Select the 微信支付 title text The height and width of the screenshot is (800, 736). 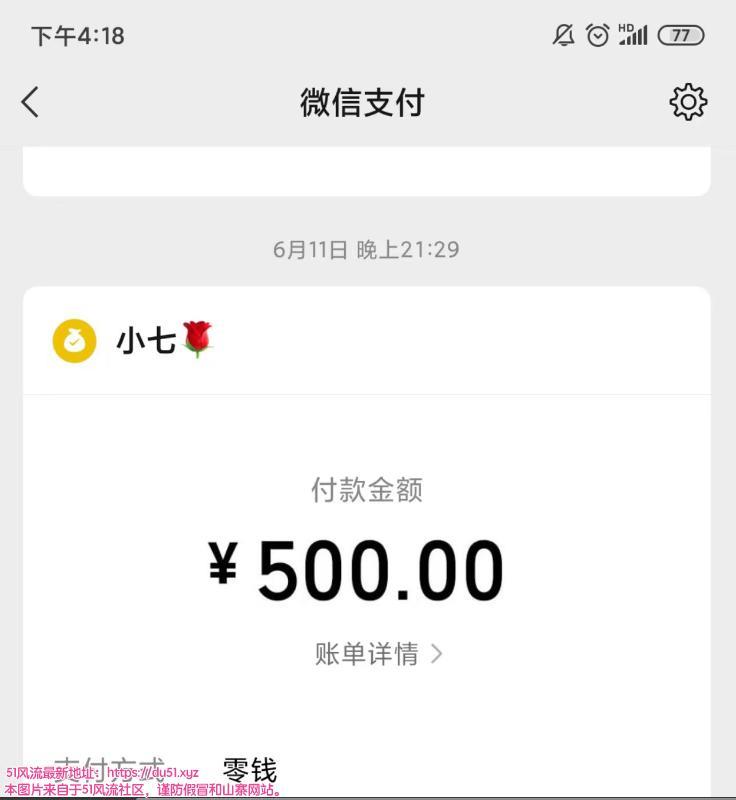[x=367, y=102]
